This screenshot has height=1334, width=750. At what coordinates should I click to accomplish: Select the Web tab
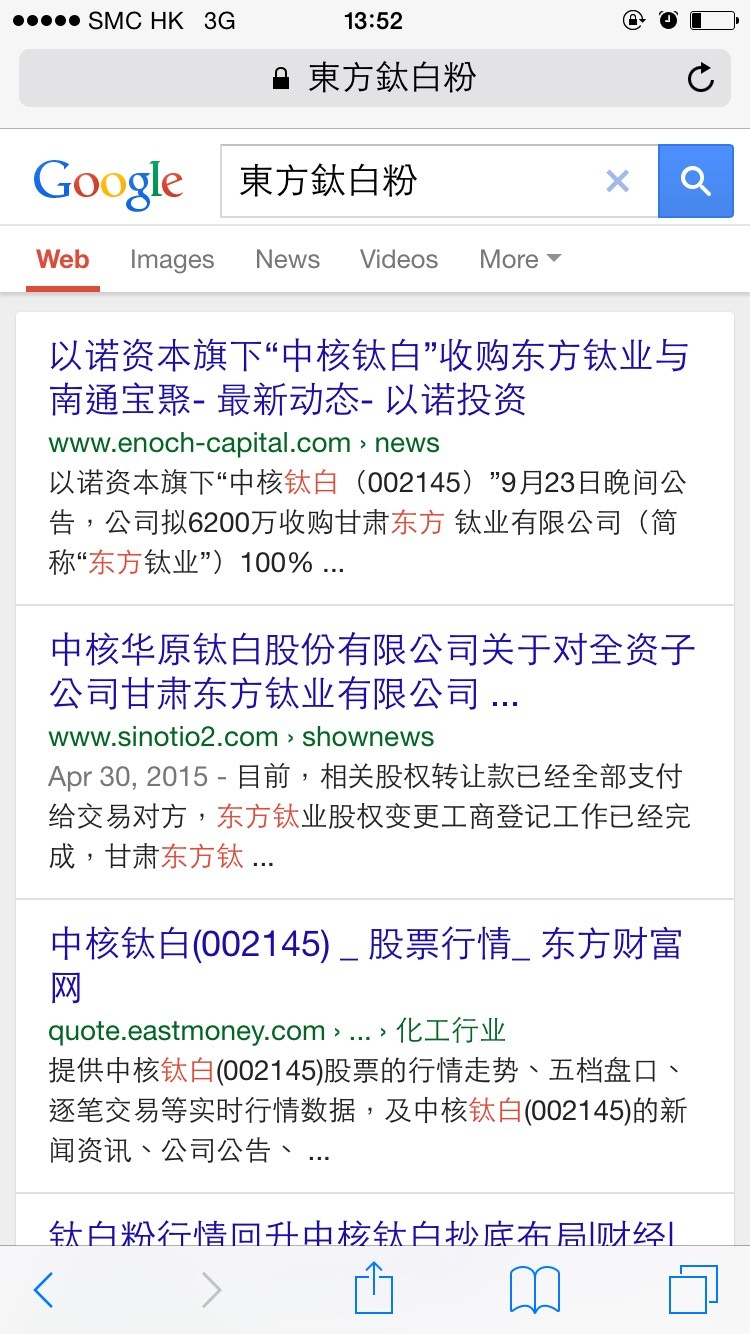pyautogui.click(x=63, y=259)
